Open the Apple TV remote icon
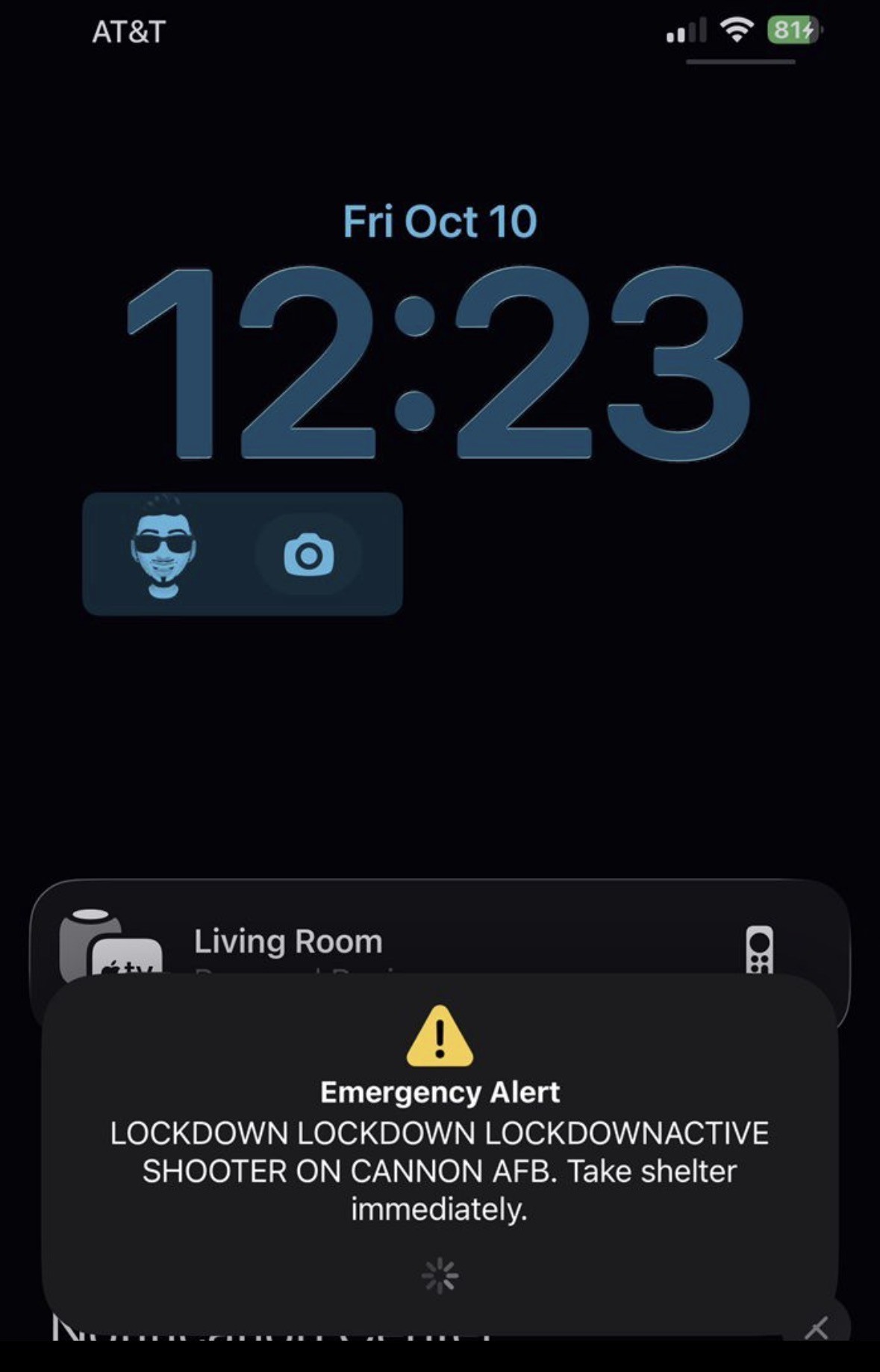The image size is (880, 1372). [759, 949]
